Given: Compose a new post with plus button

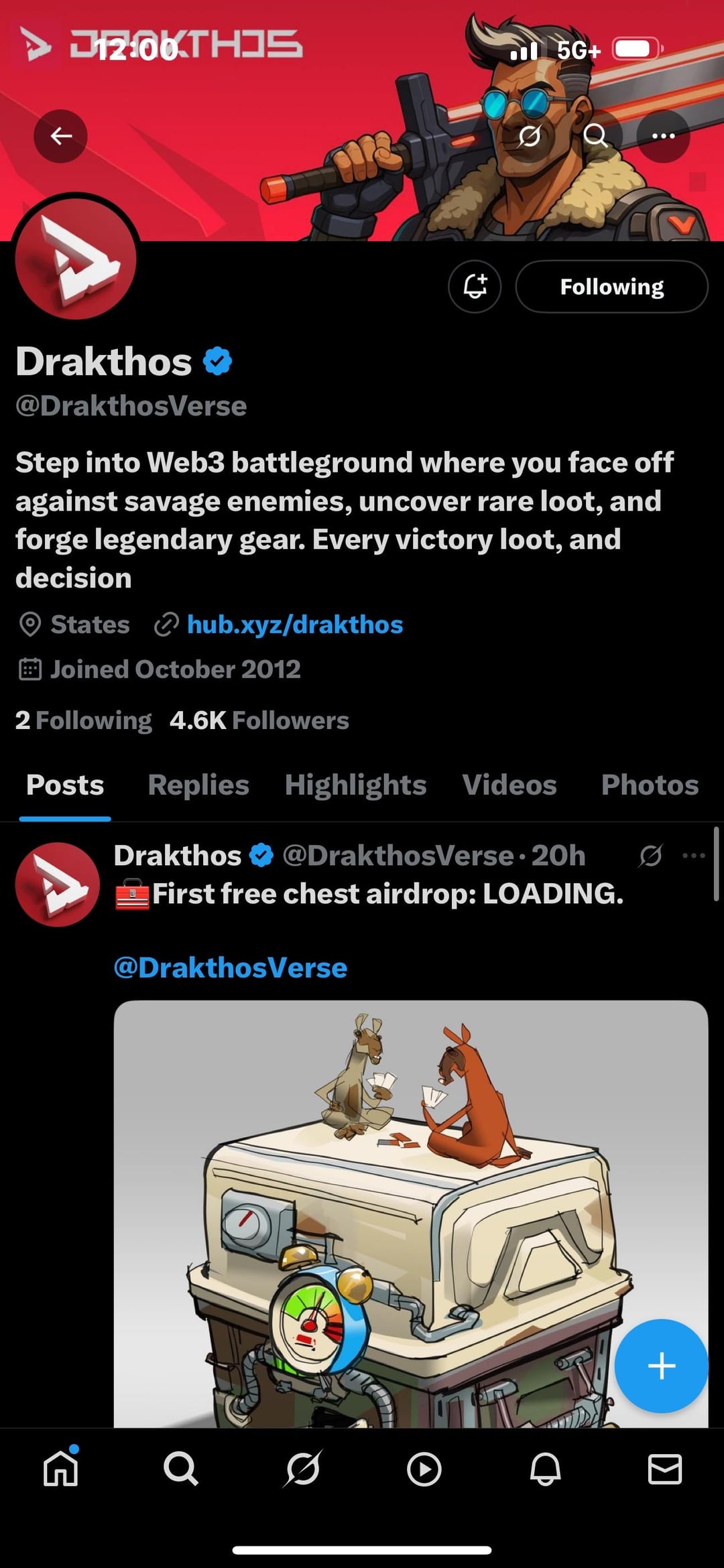Looking at the screenshot, I should pos(661,1366).
